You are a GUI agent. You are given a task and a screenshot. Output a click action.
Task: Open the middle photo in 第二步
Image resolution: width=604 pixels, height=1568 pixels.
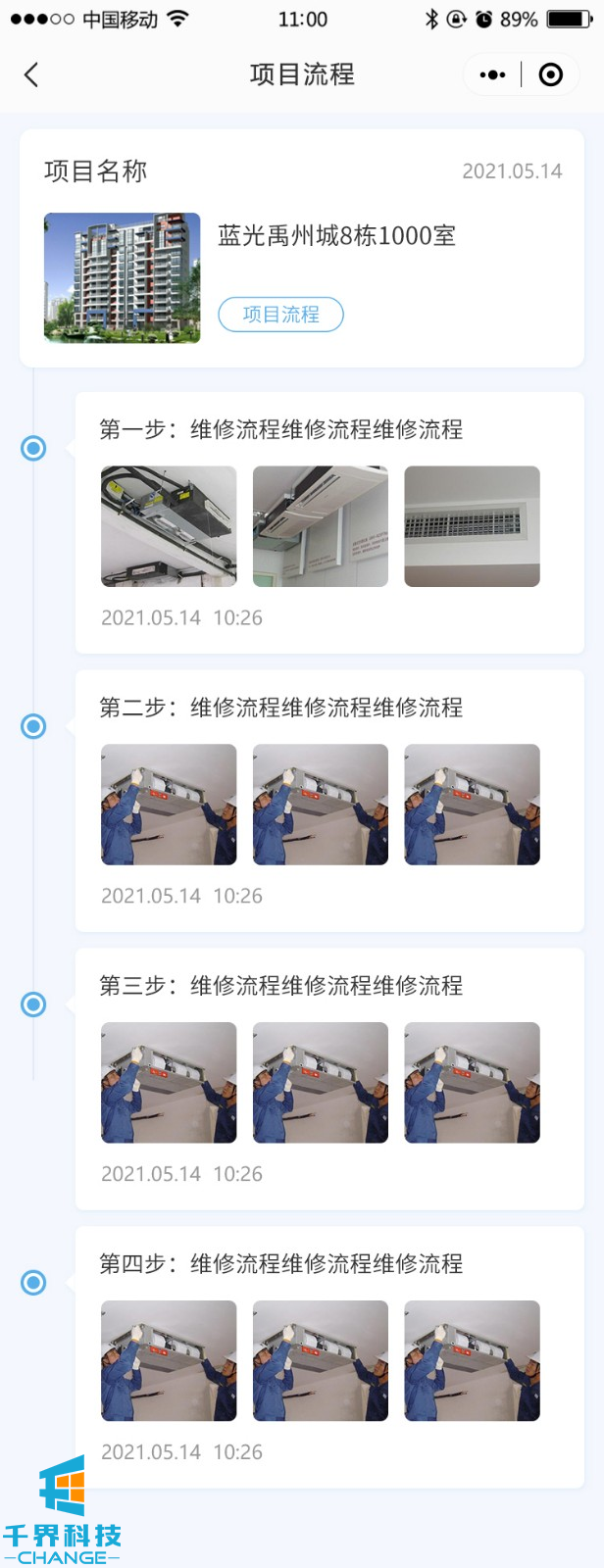coord(321,805)
